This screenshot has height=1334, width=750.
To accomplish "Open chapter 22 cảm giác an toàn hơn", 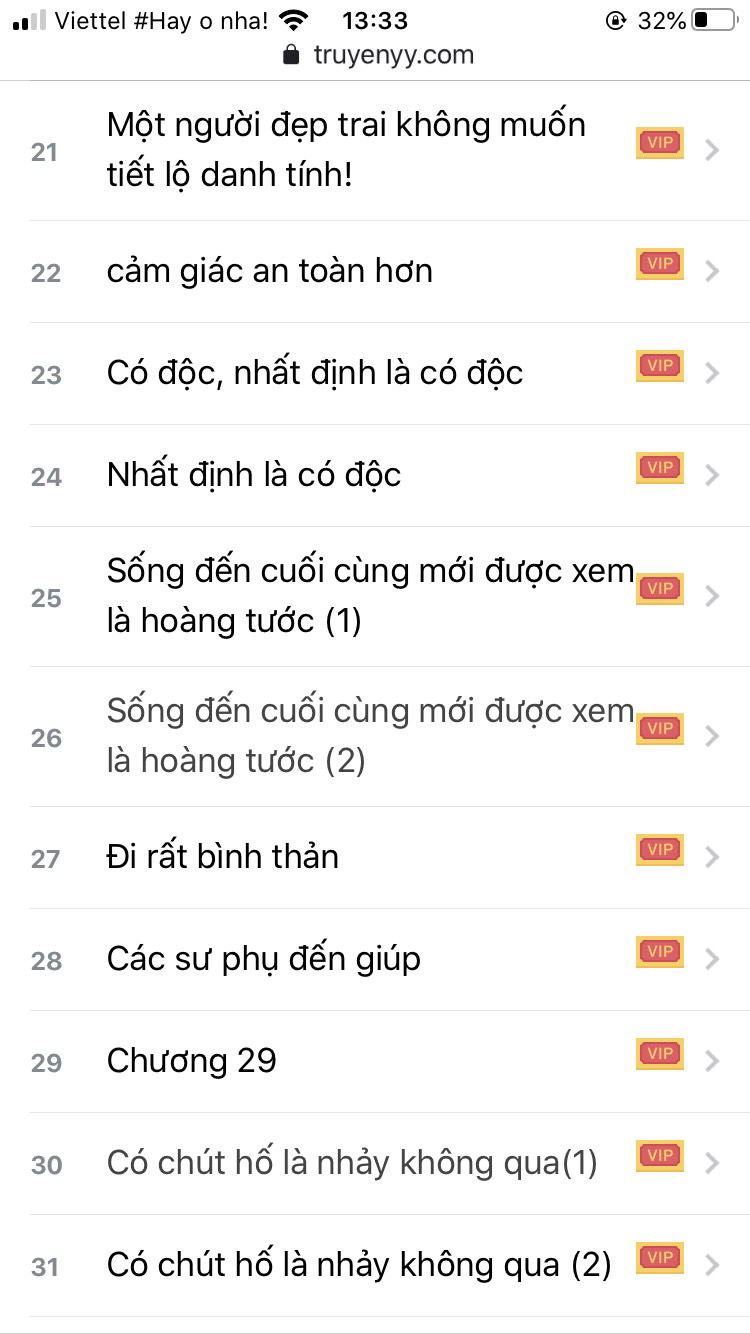I will (270, 271).
